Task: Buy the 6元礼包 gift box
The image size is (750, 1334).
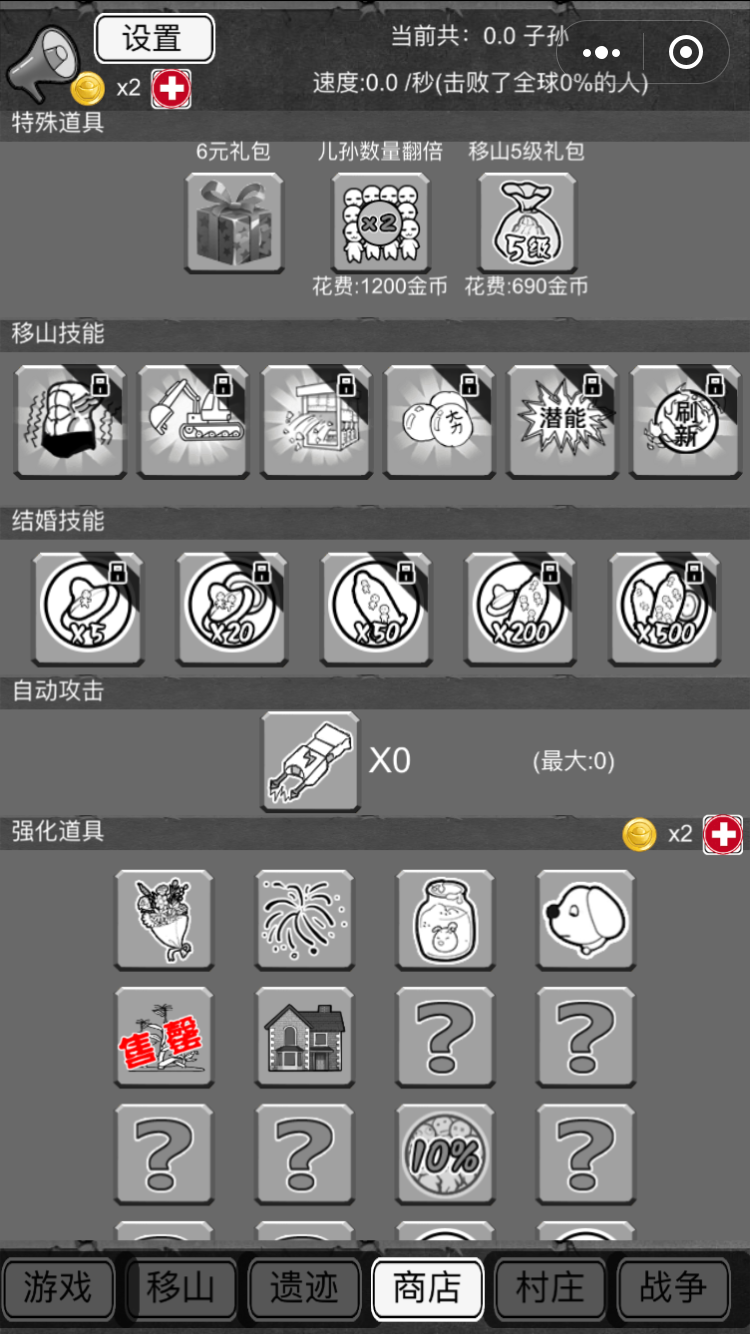Action: pyautogui.click(x=234, y=223)
